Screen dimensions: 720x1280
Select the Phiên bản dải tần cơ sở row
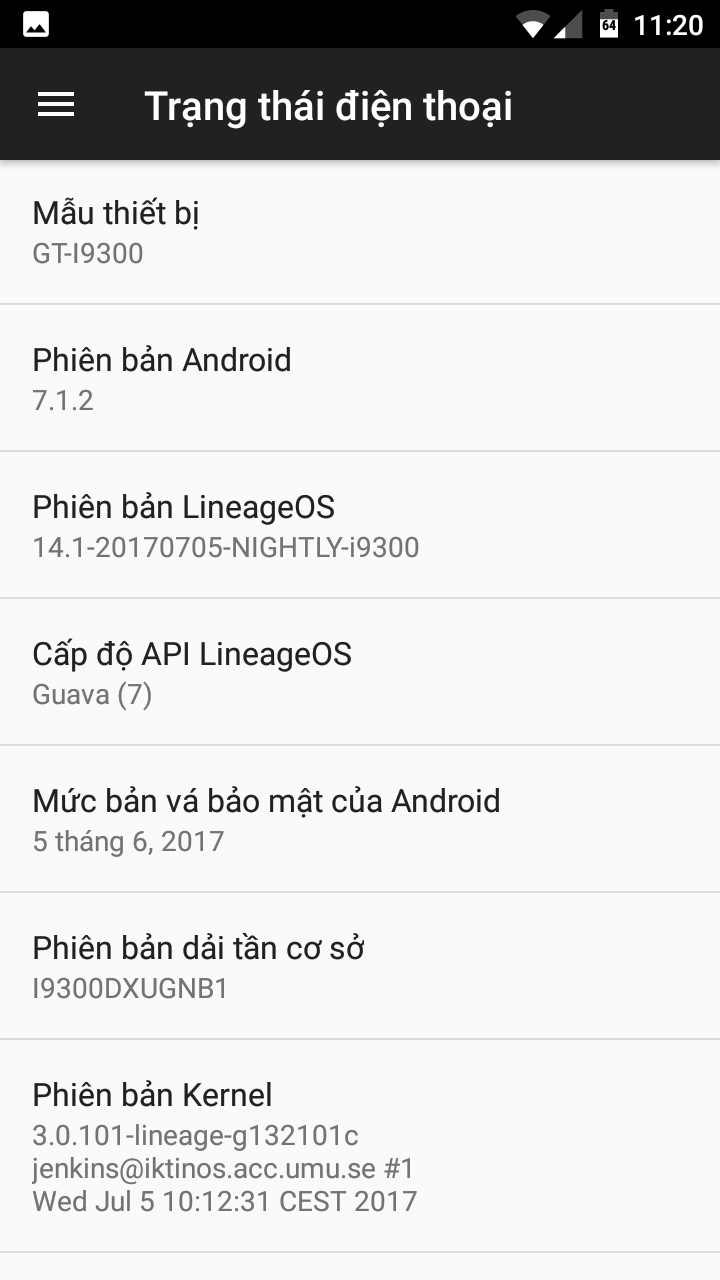(x=360, y=966)
